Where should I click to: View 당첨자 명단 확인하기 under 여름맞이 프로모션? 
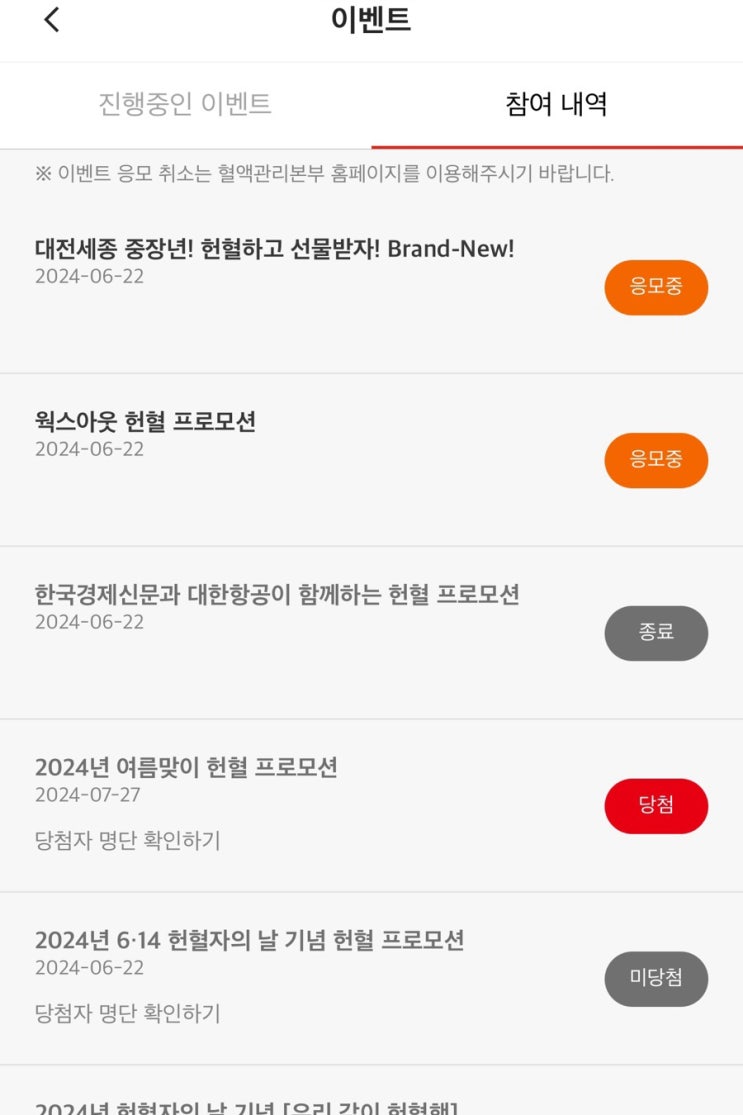click(x=128, y=841)
